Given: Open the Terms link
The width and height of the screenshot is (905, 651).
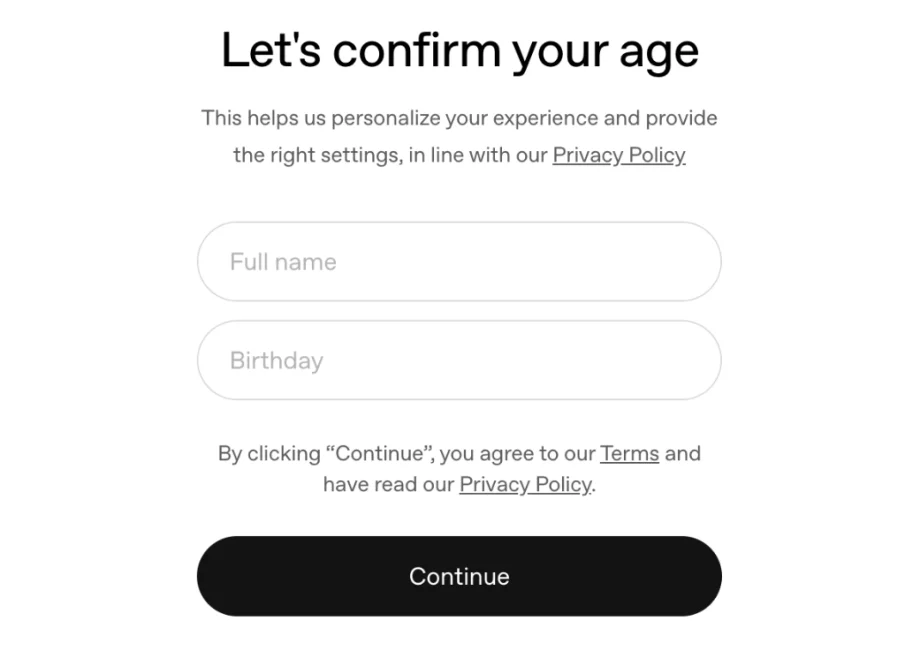Looking at the screenshot, I should 629,453.
